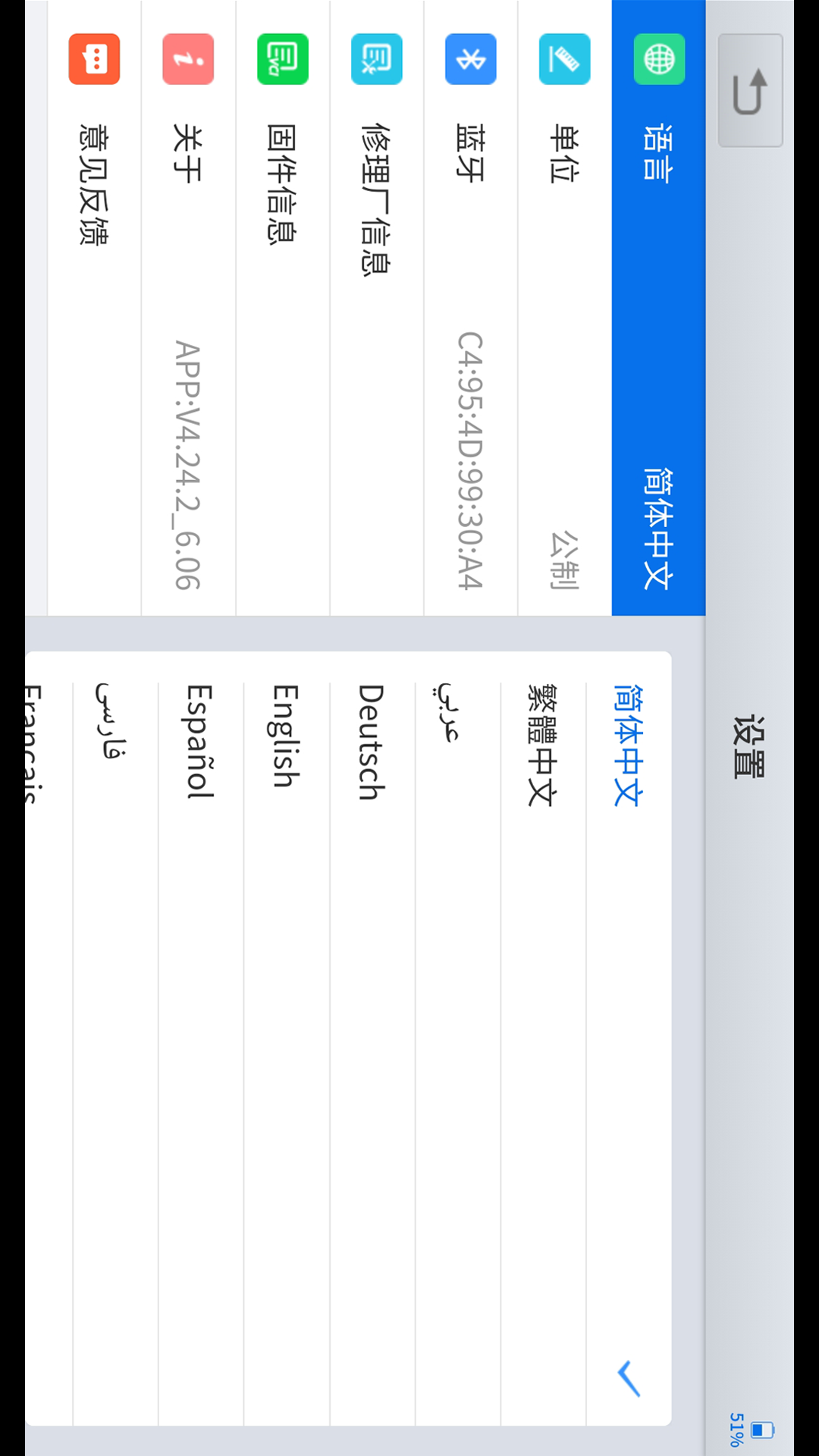This screenshot has width=819, height=1456.
Task: Select 简体中文 in the language list
Action: click(x=629, y=1038)
